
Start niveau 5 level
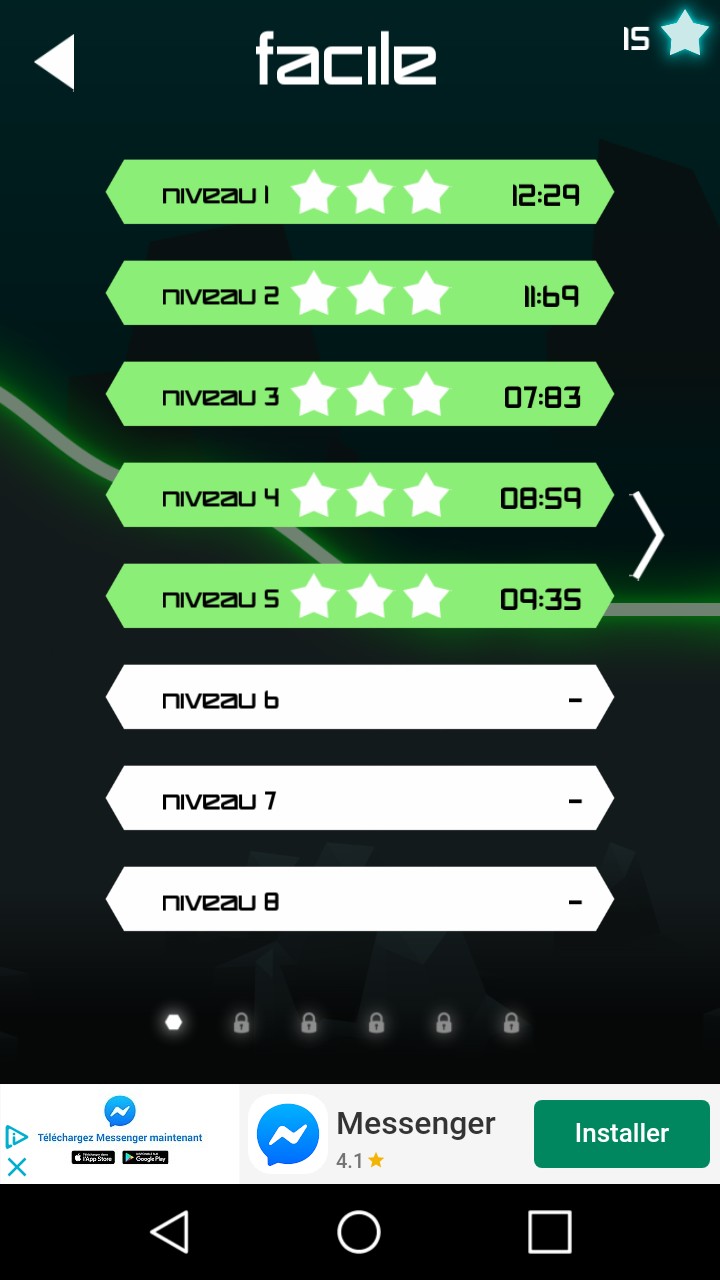360,596
